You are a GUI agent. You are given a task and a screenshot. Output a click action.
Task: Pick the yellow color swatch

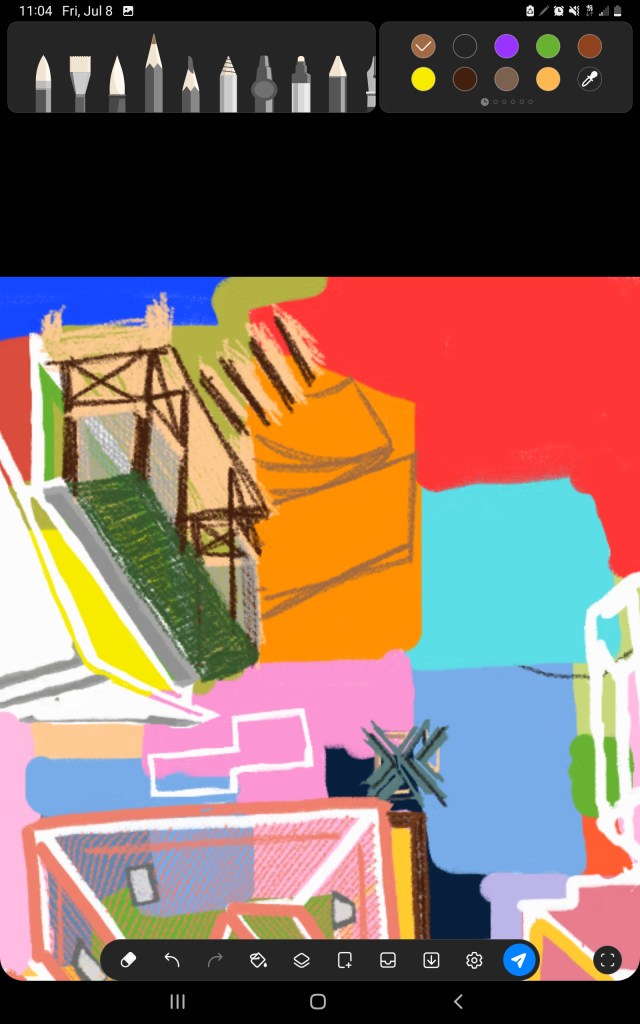[x=423, y=79]
